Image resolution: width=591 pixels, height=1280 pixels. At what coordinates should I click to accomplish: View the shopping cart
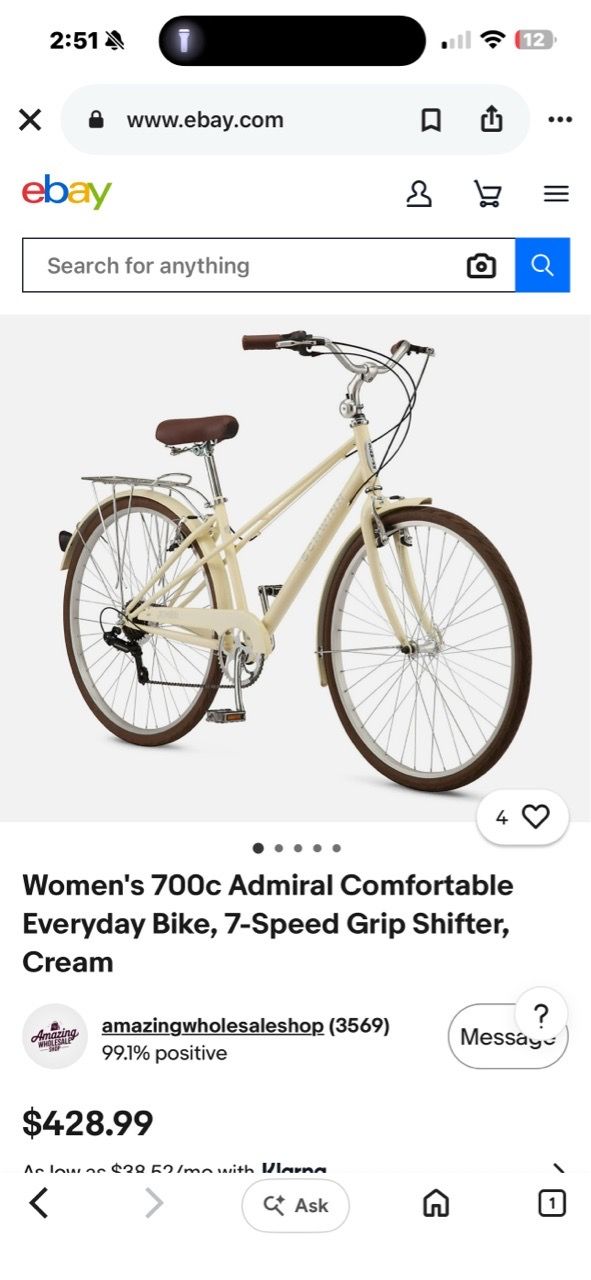tap(487, 193)
